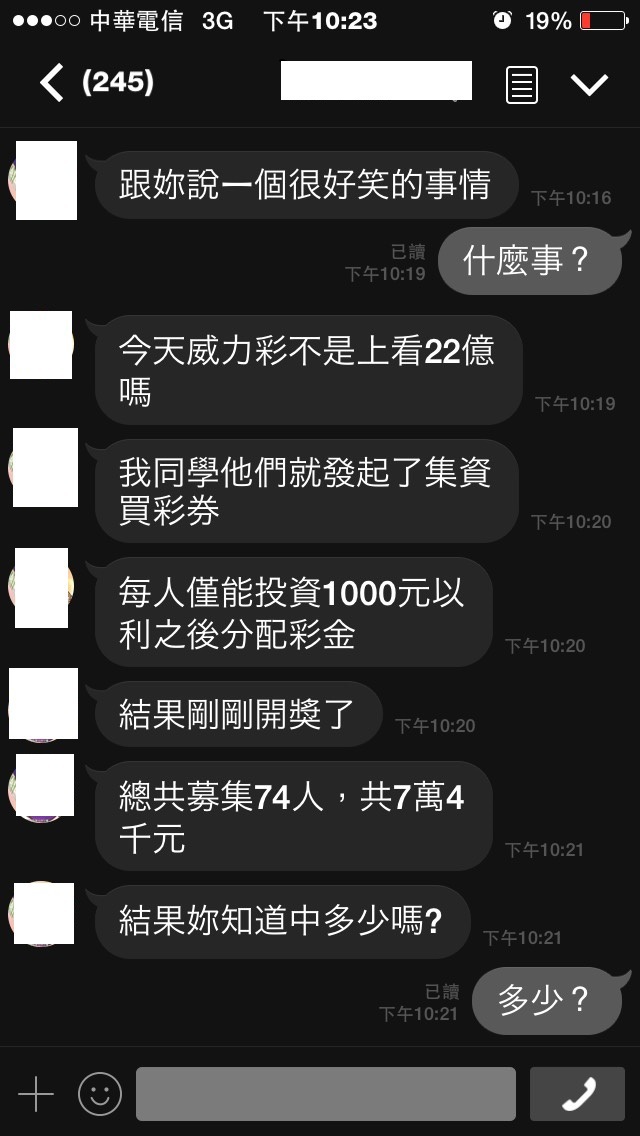Focus the message input field
Image resolution: width=640 pixels, height=1136 pixels.
(x=325, y=1094)
